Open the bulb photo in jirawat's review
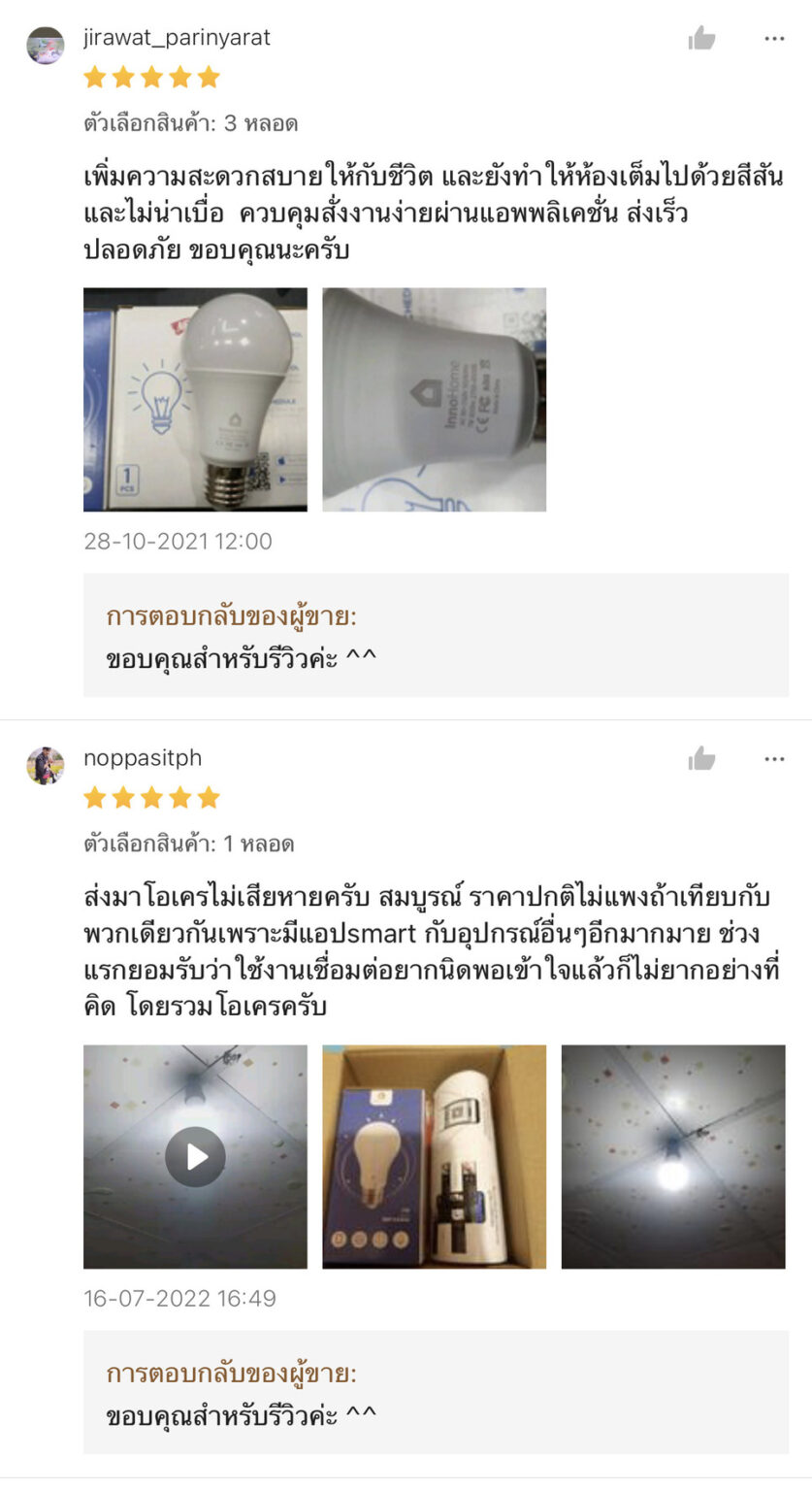 pos(194,398)
